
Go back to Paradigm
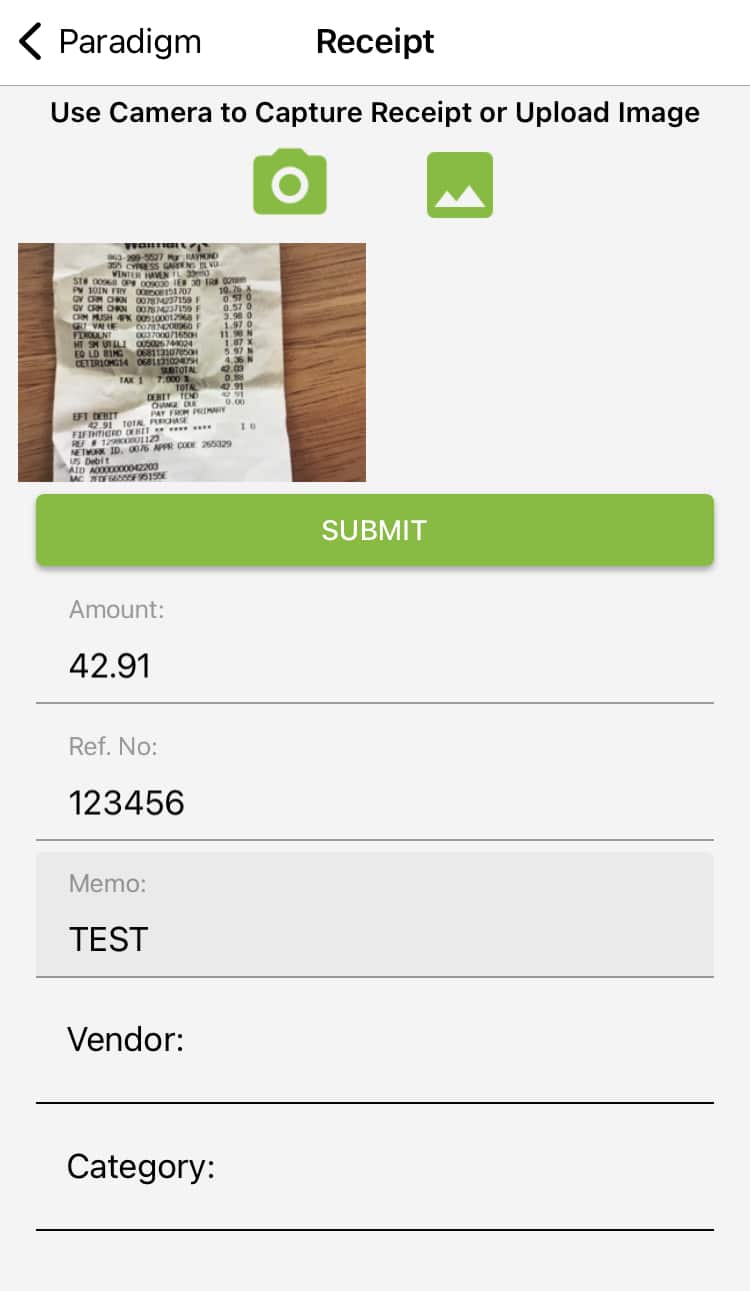tap(110, 42)
